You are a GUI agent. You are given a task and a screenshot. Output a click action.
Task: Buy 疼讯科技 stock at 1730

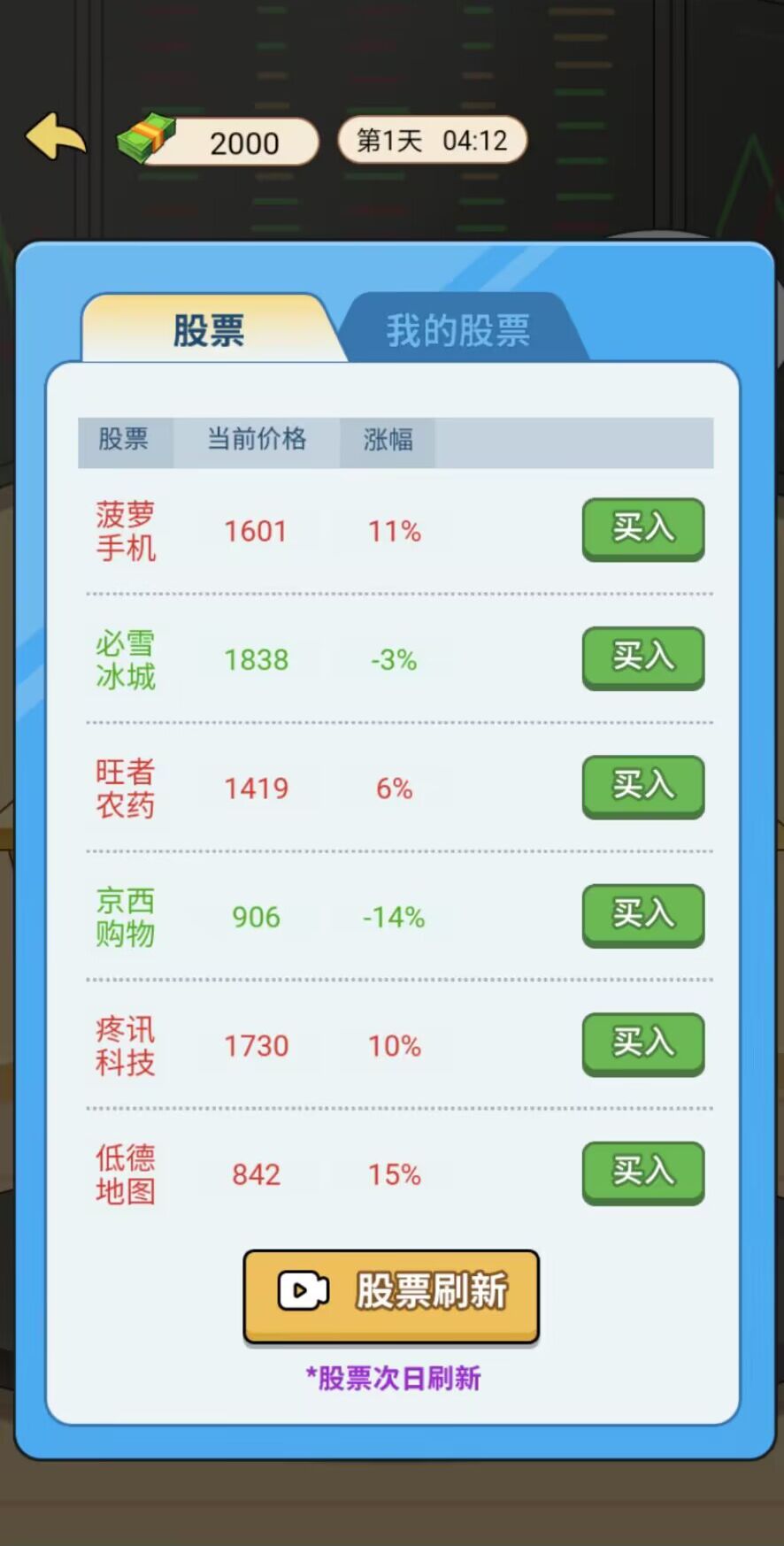click(x=642, y=1045)
